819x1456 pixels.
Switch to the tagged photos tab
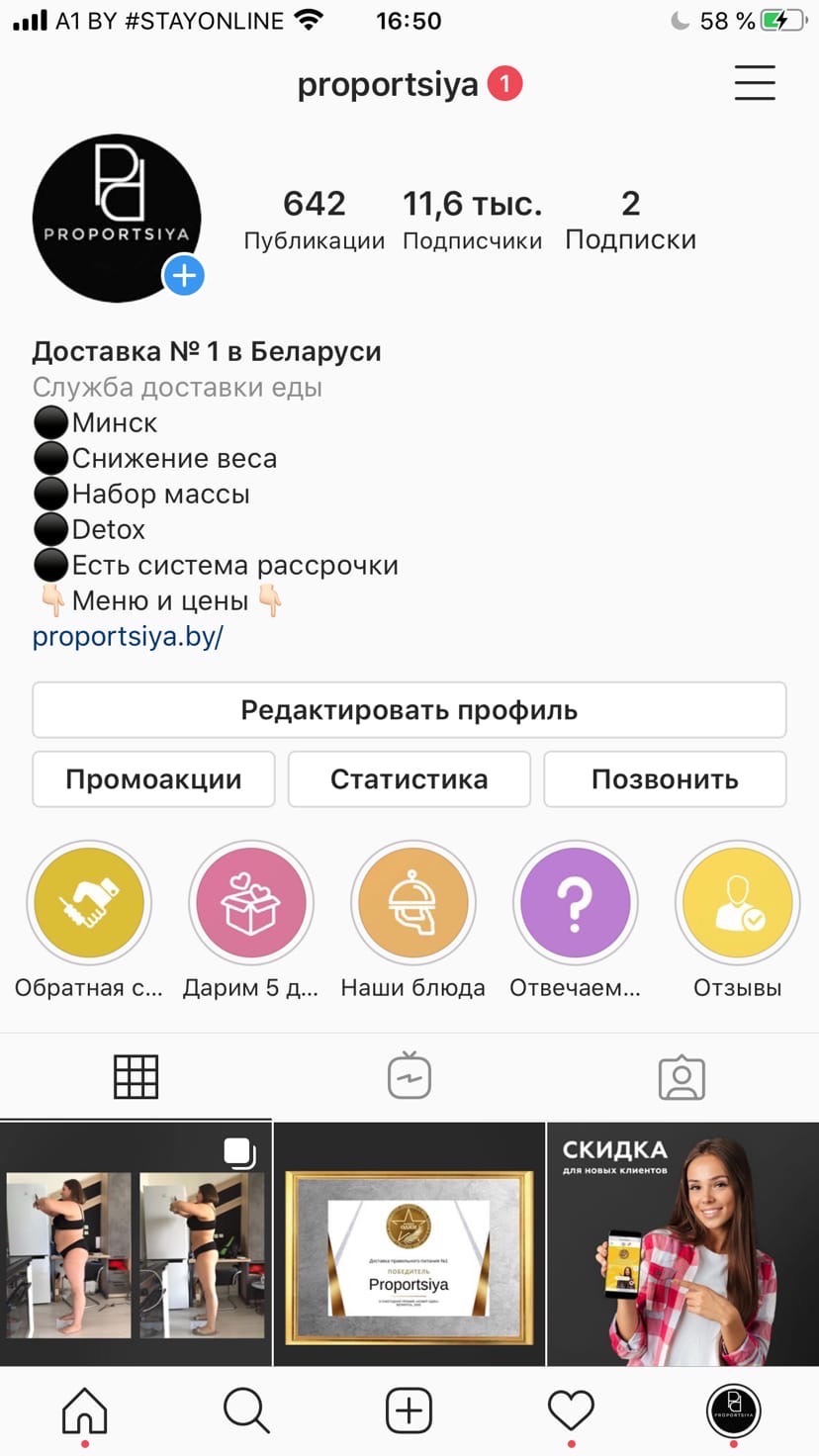point(682,1077)
